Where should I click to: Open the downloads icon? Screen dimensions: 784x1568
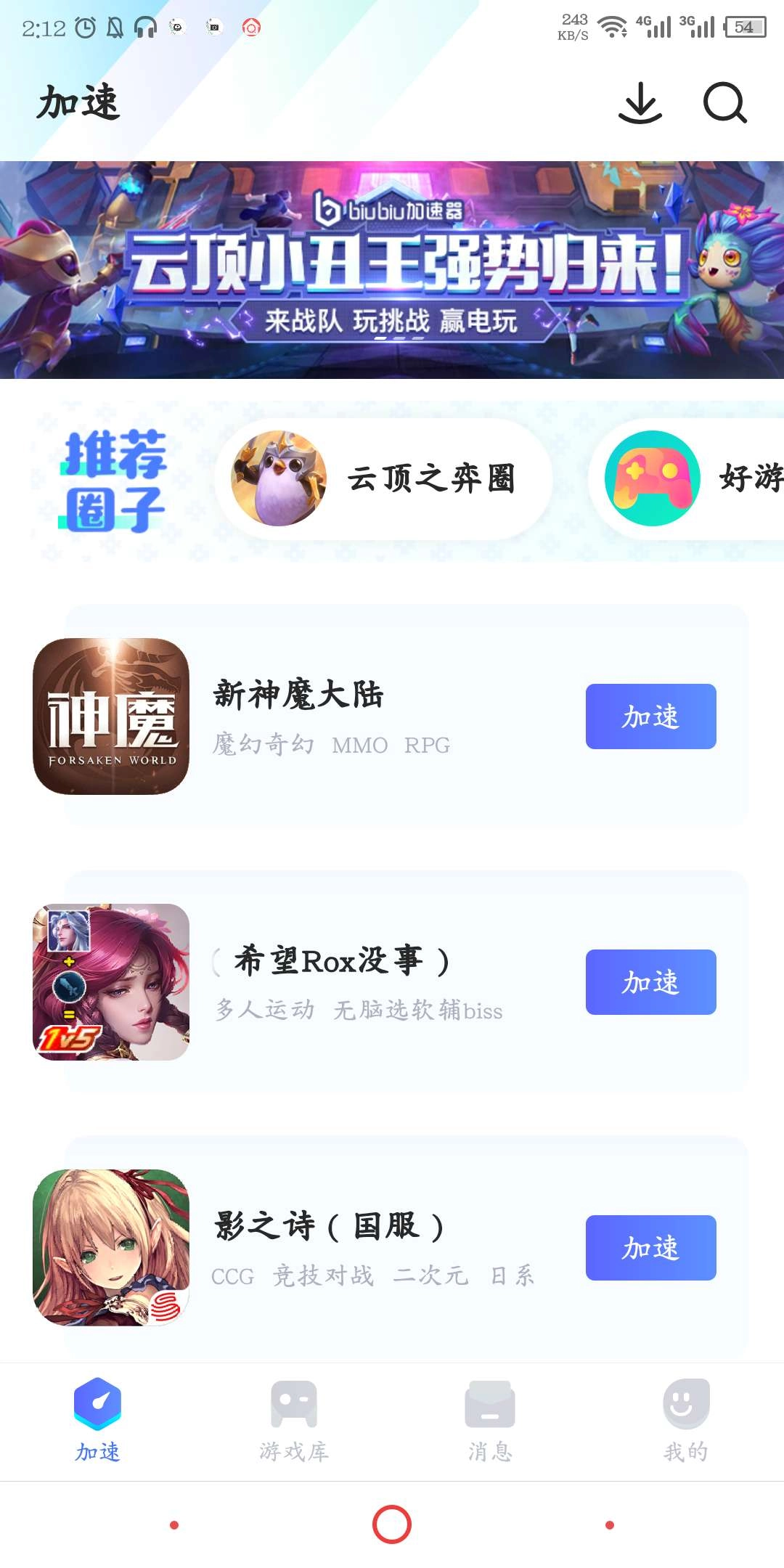(x=640, y=103)
